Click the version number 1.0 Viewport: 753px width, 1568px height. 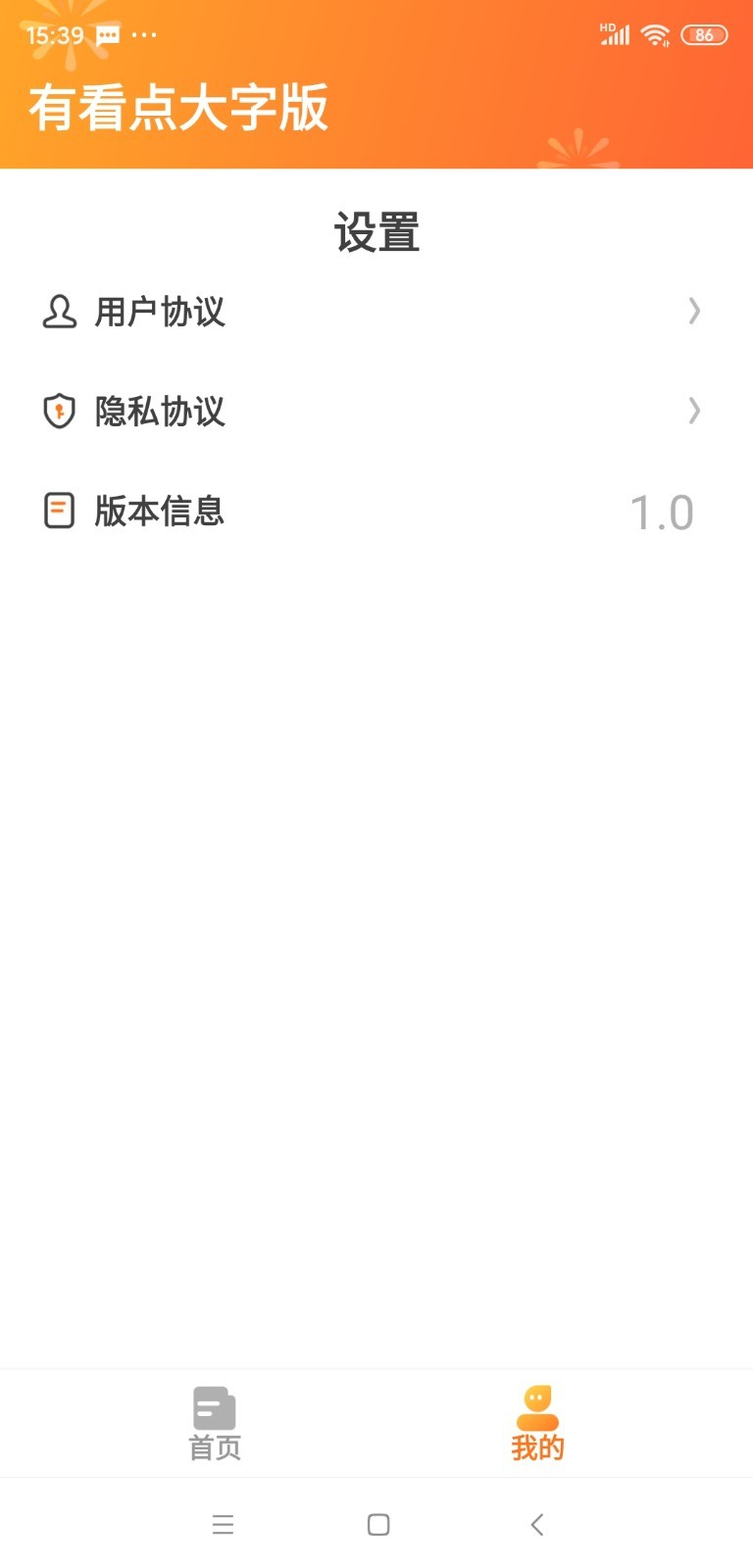[663, 510]
